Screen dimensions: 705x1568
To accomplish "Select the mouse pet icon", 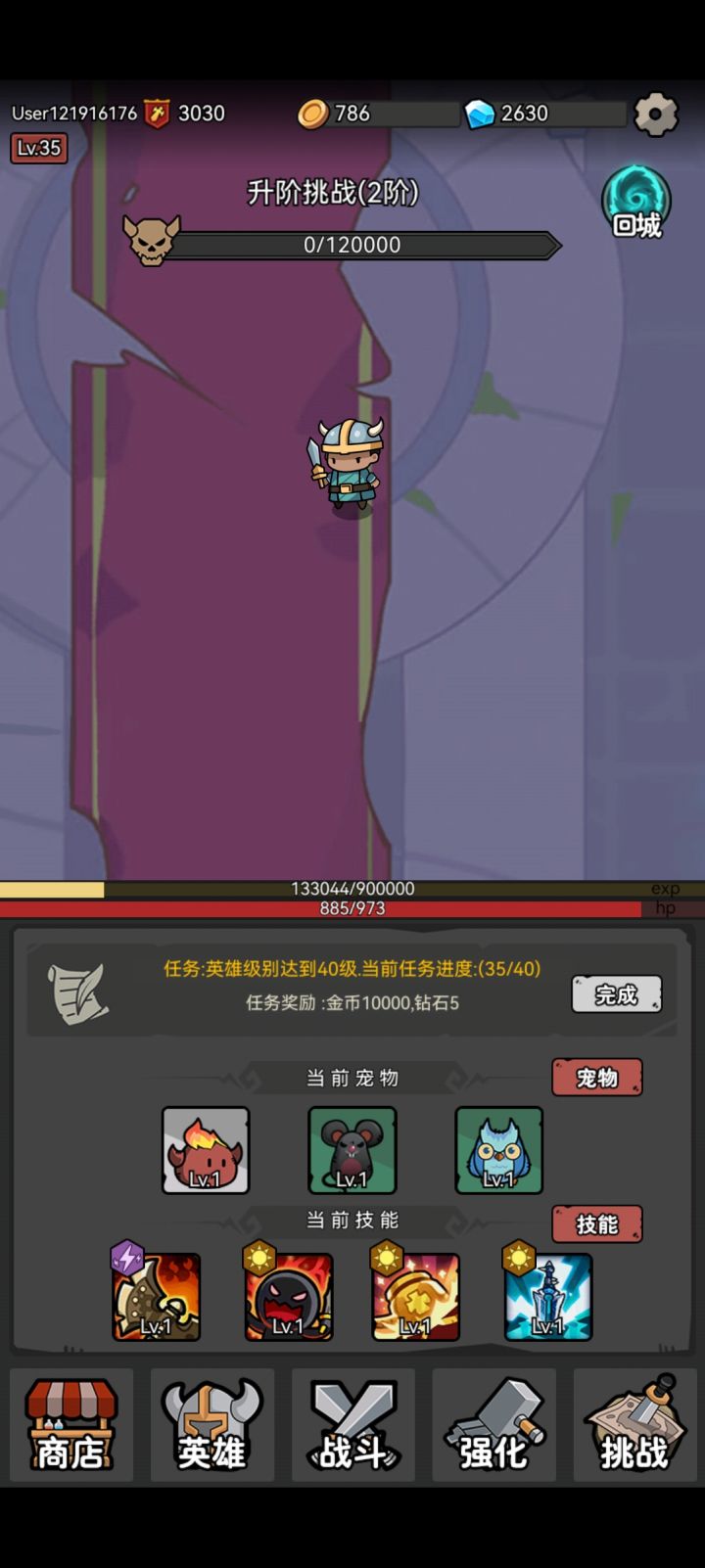I will 351,1150.
